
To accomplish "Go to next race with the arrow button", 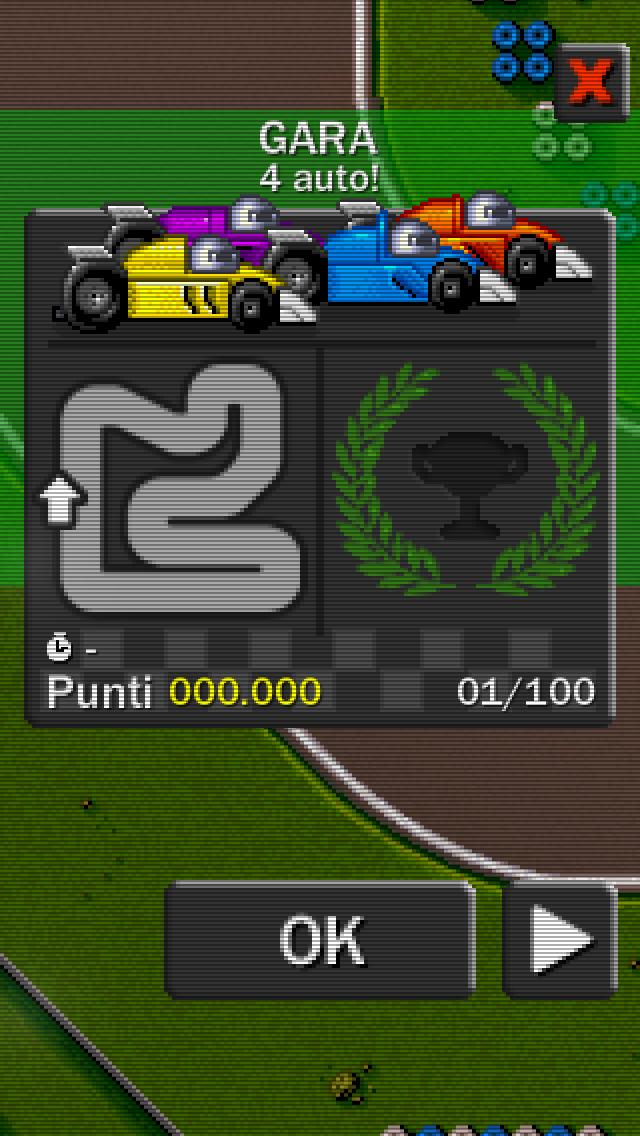I will coord(560,940).
